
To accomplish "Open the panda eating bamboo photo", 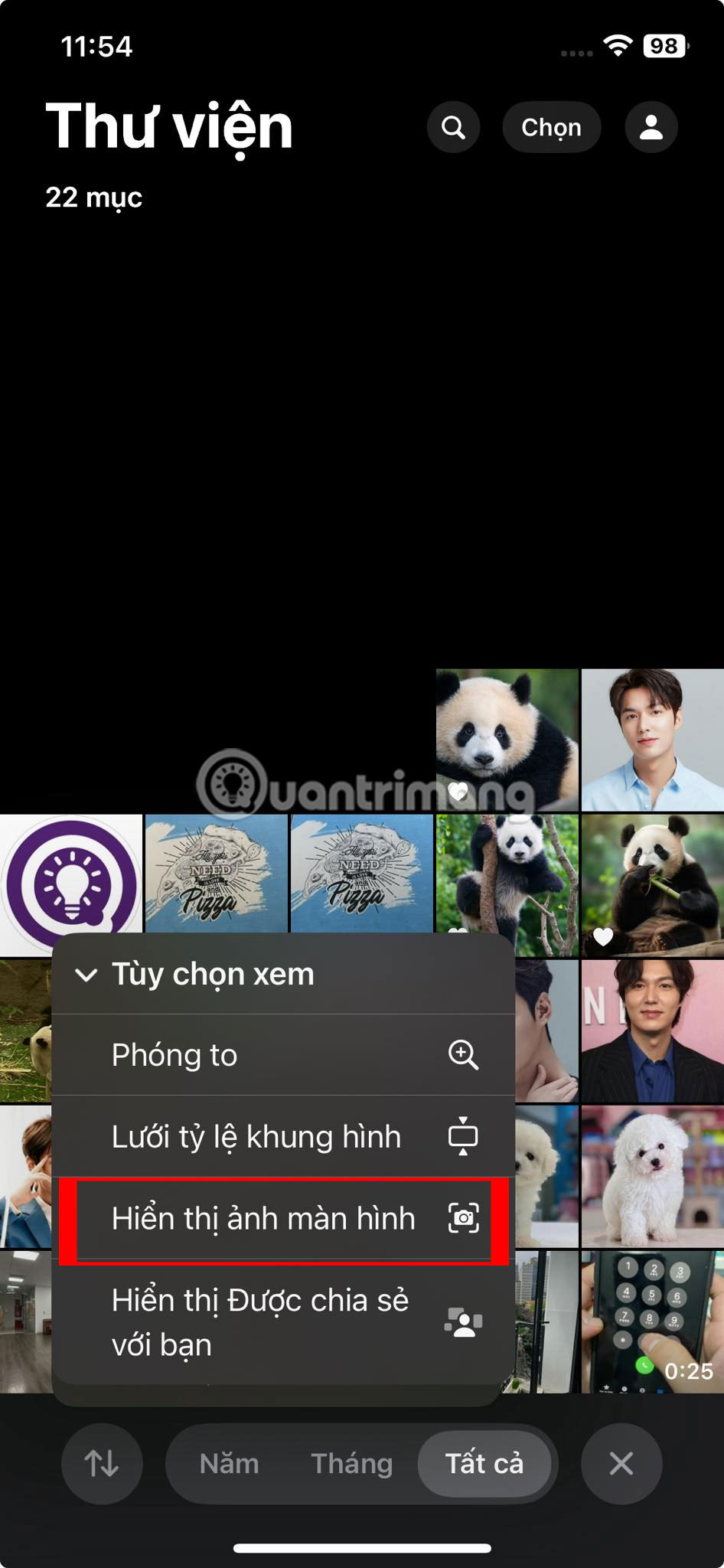I will [x=652, y=885].
